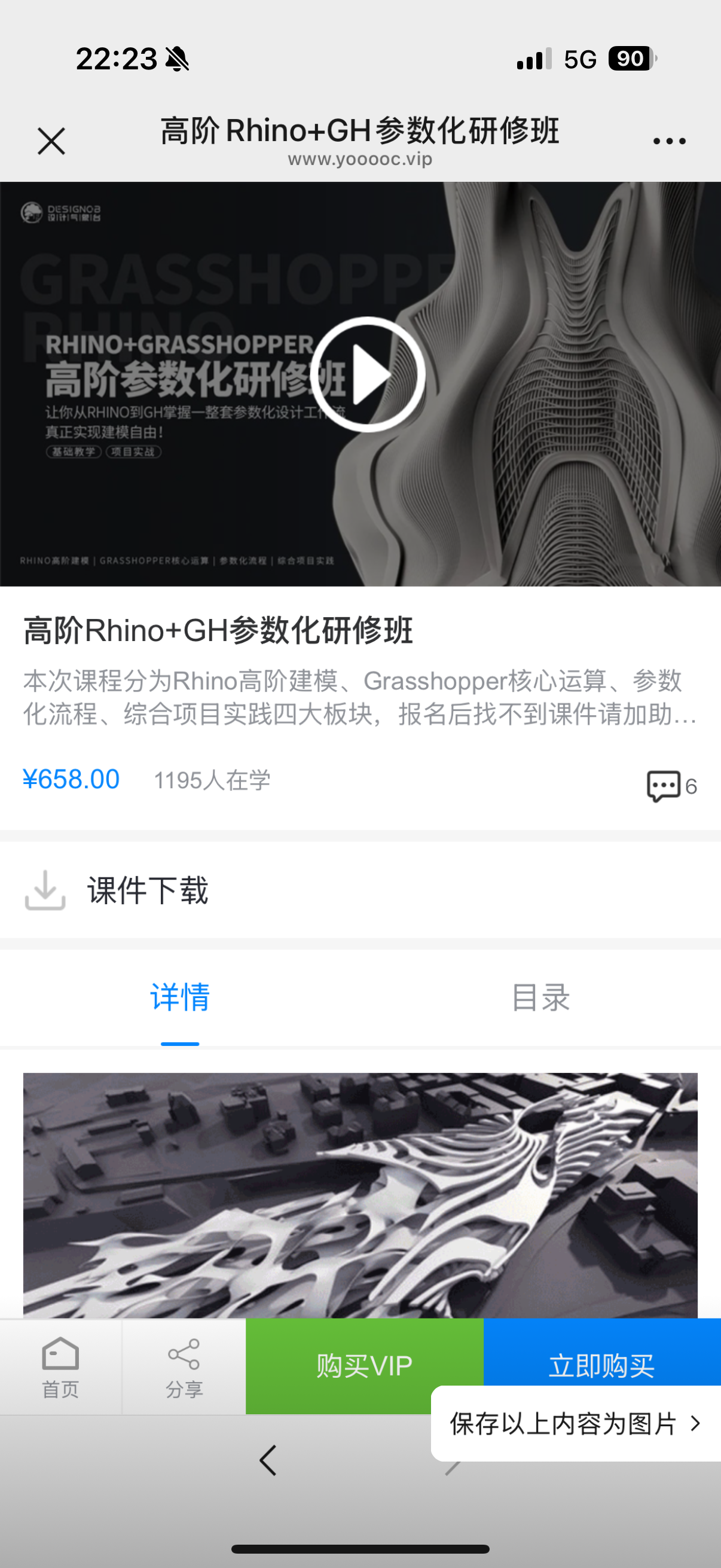721x1568 pixels.
Task: Tap 保存以上内容为图片
Action: pos(576,1424)
